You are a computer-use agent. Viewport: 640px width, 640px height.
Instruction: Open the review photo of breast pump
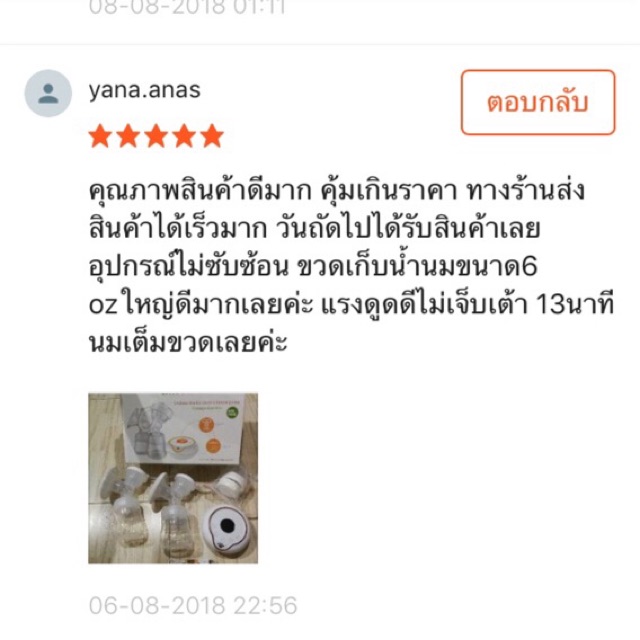click(172, 478)
